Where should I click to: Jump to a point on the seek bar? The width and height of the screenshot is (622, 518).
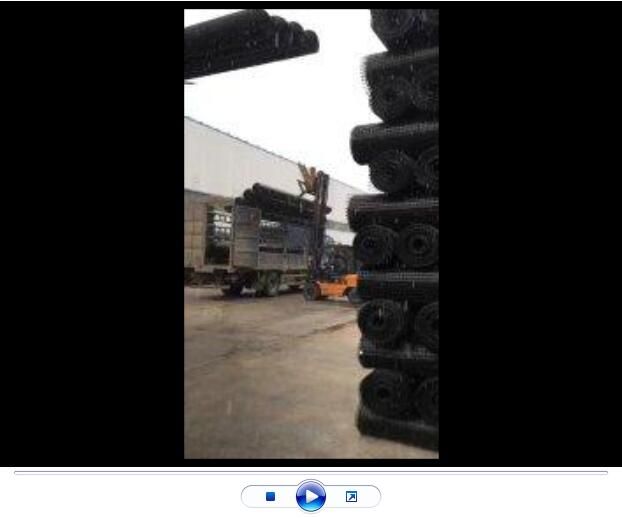pyautogui.click(x=311, y=472)
